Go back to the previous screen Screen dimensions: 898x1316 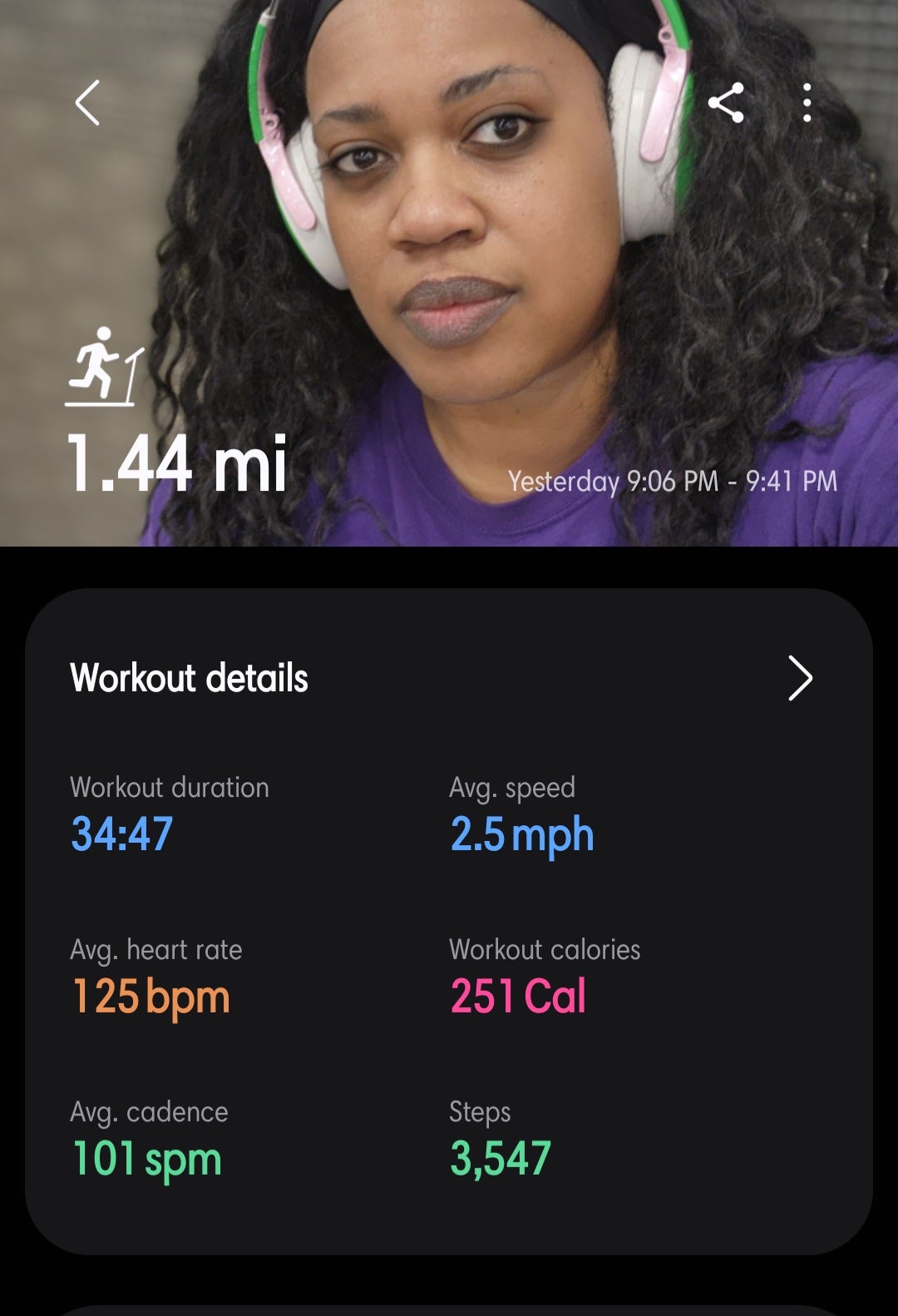coord(87,103)
